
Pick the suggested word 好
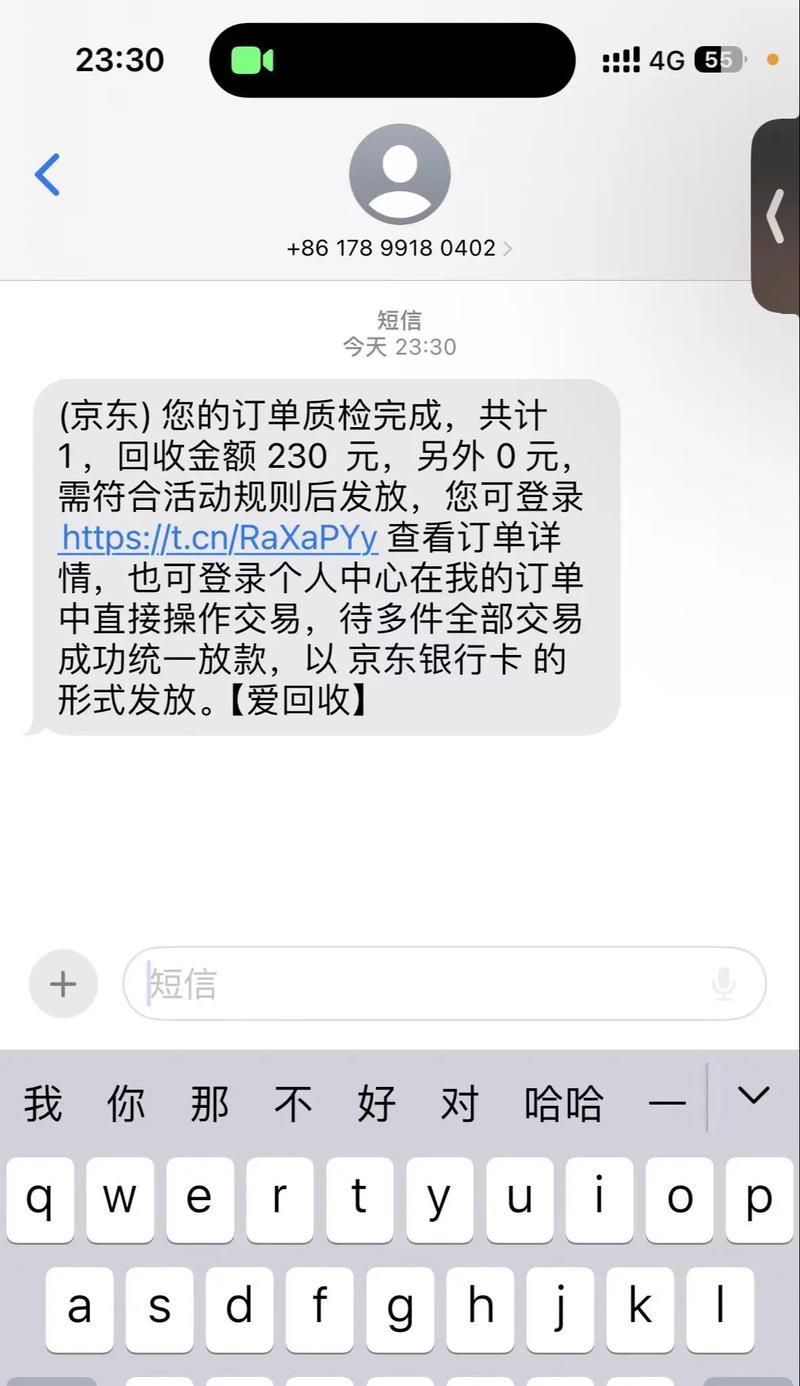point(376,1104)
